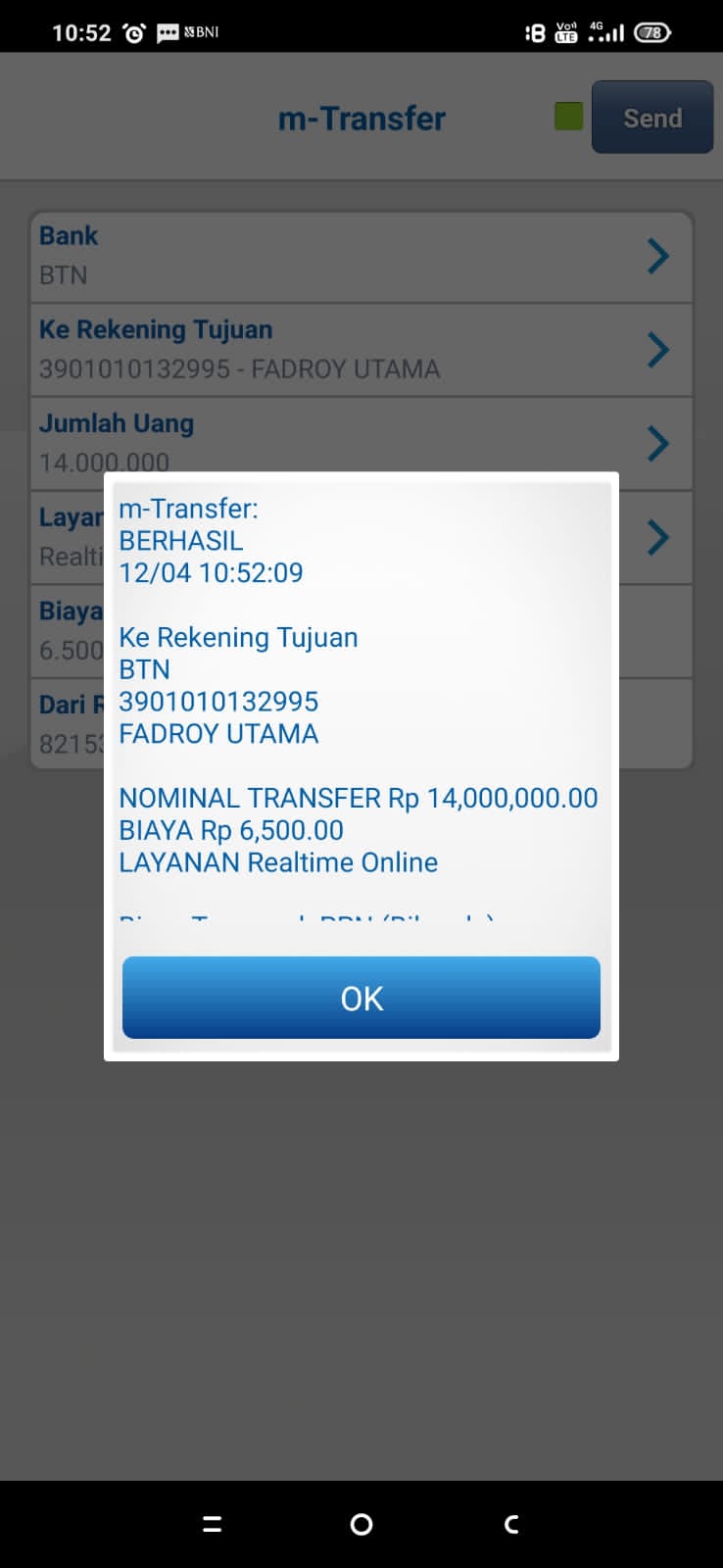
Task: Tap the Send button
Action: tap(651, 118)
